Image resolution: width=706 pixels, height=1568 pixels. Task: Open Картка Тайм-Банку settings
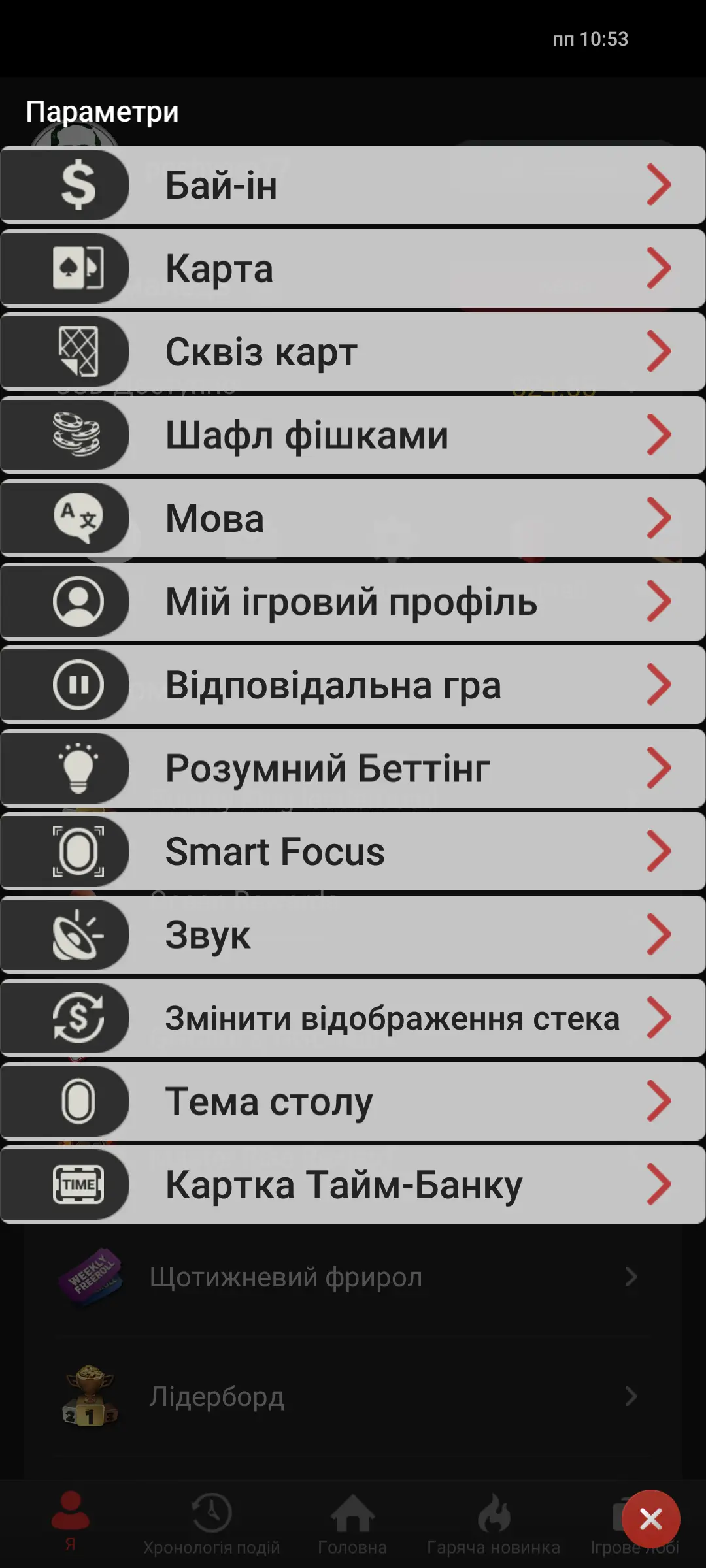[x=353, y=1184]
